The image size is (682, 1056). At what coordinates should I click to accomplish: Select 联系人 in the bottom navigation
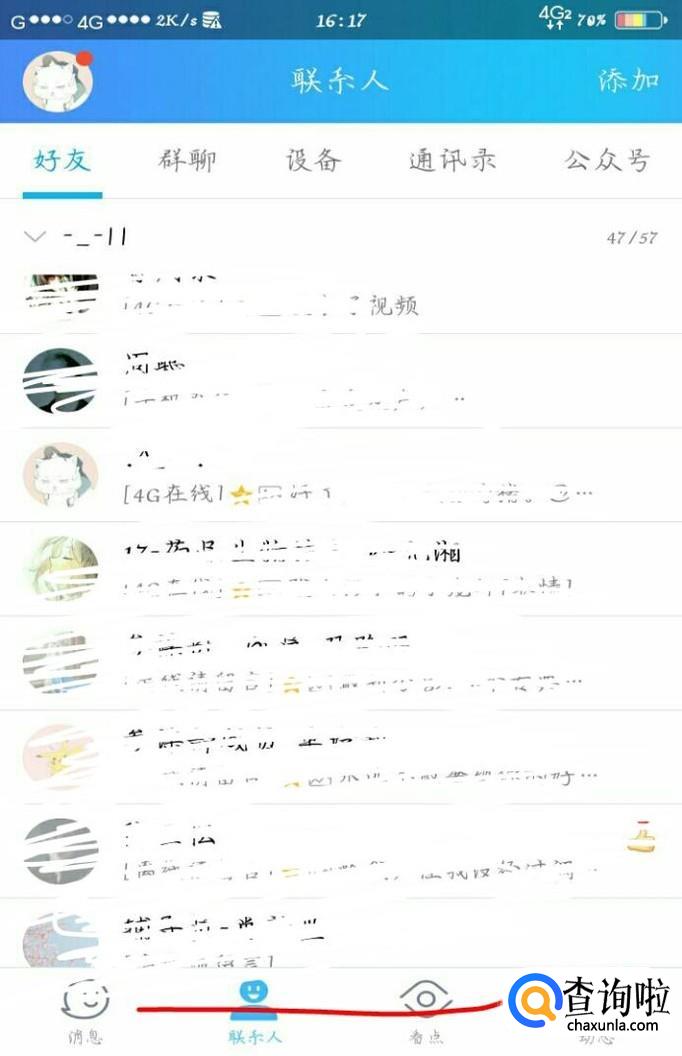point(256,1010)
